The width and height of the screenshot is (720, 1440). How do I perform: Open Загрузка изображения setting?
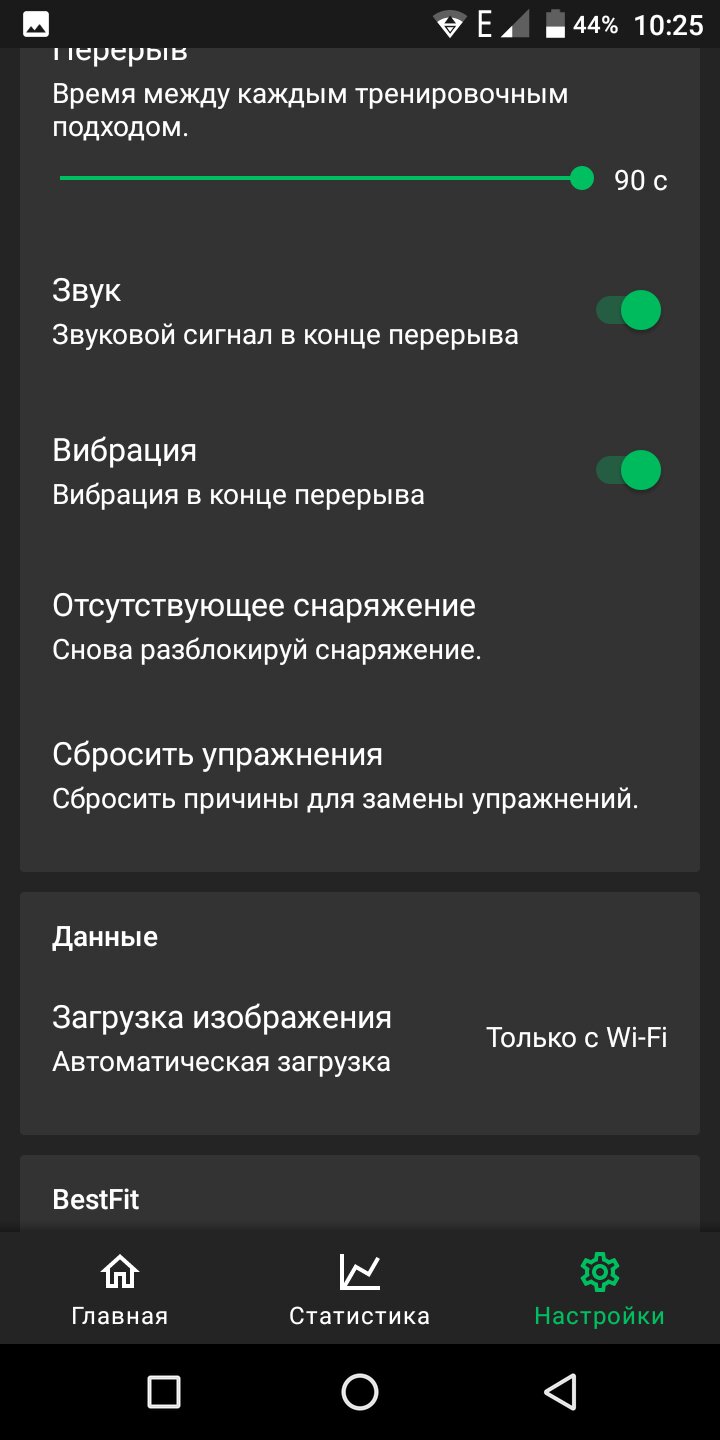click(360, 1039)
